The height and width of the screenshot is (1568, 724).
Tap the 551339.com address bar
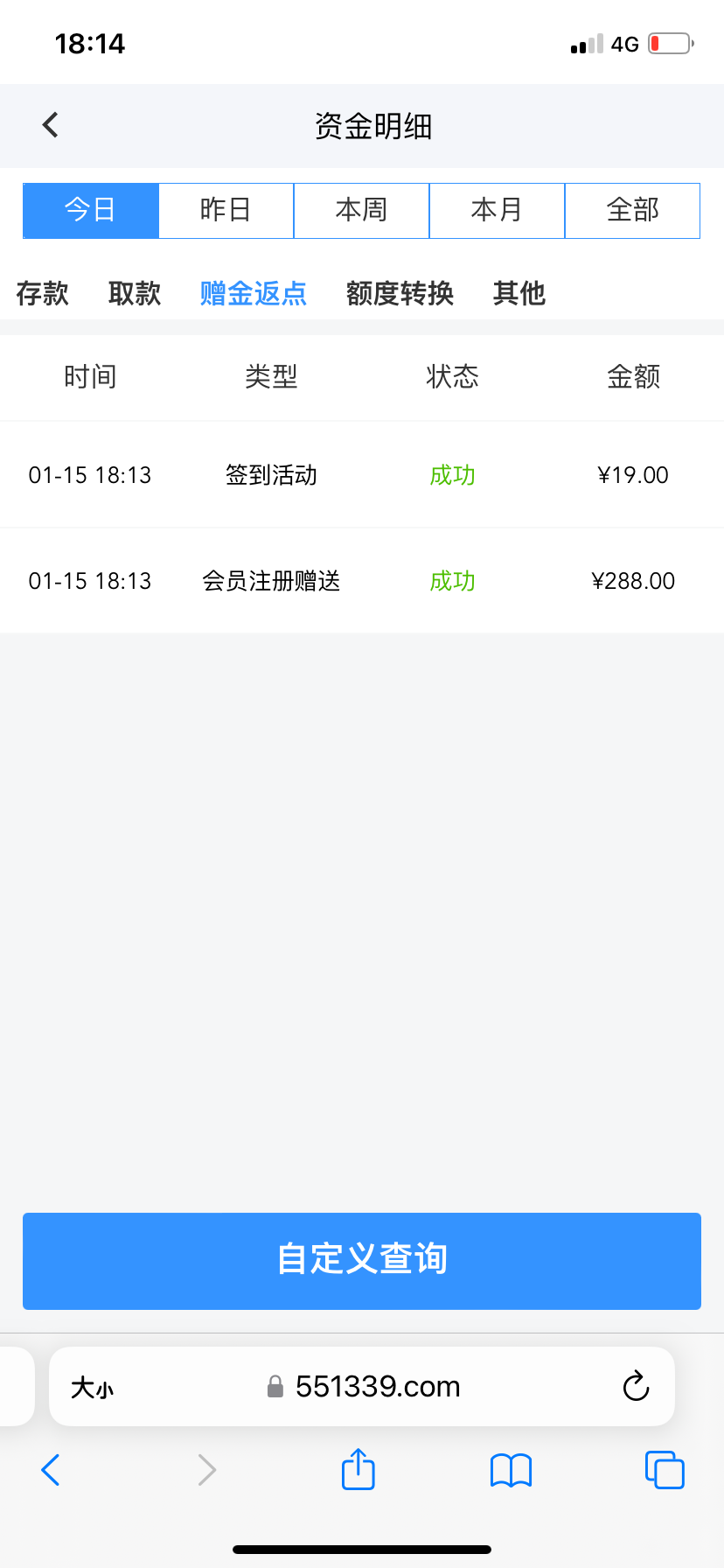click(x=376, y=1387)
